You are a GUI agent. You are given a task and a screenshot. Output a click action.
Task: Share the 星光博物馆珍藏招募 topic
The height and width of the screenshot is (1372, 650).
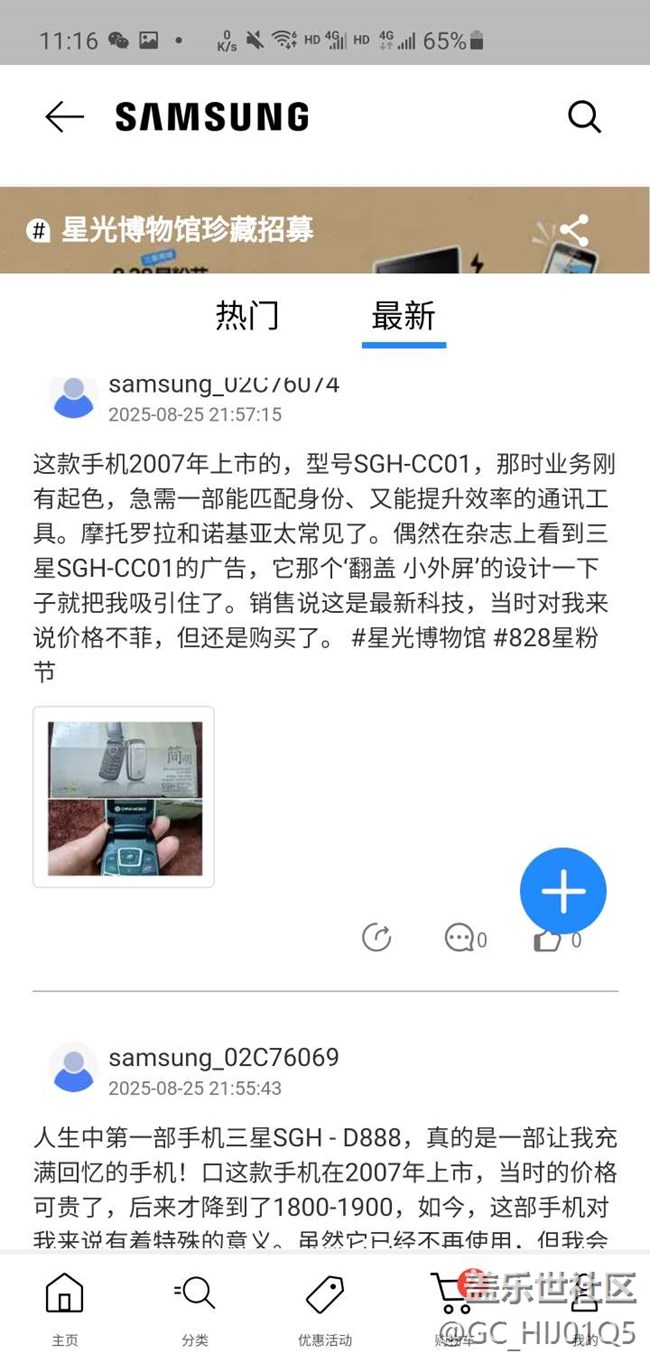tap(573, 231)
